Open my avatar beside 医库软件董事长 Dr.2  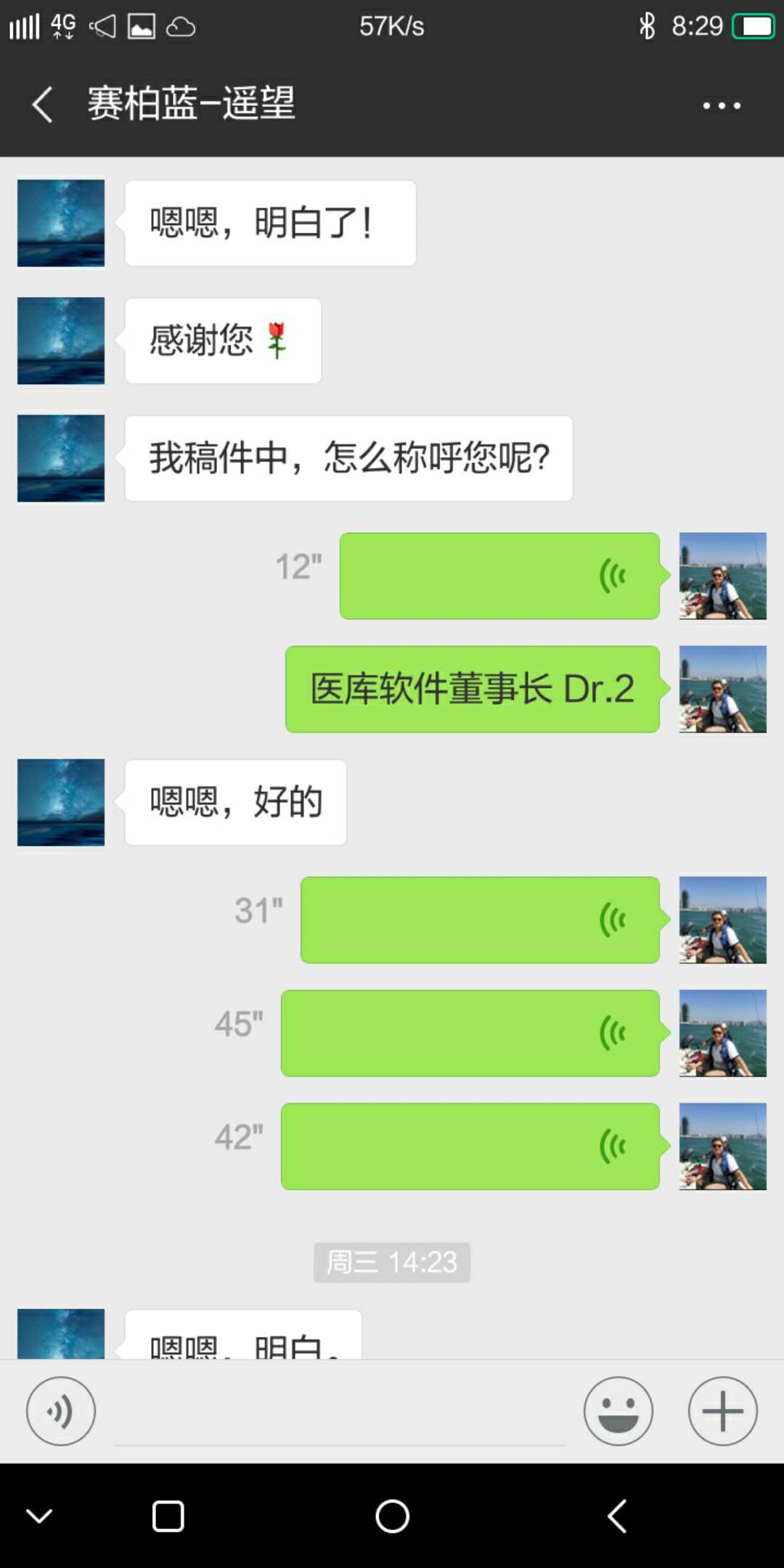[x=723, y=690]
